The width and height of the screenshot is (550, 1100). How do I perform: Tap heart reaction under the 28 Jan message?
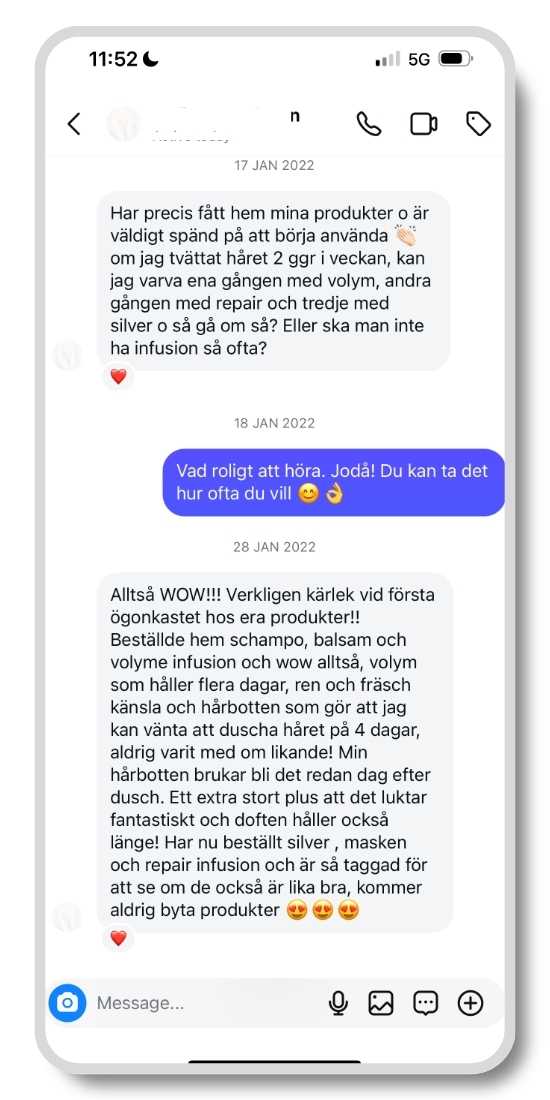119,937
